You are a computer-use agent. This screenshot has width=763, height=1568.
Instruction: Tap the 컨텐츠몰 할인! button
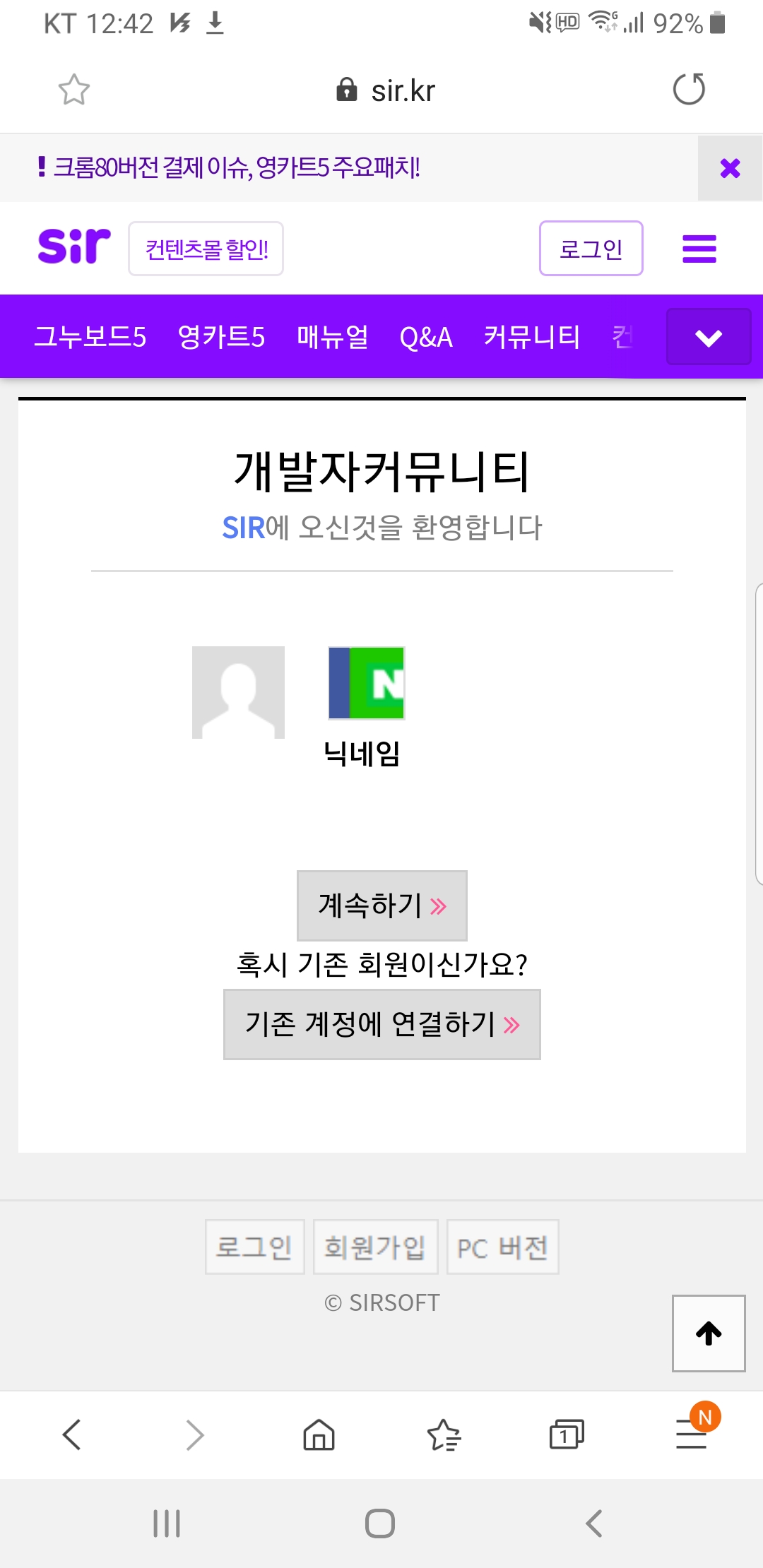206,249
